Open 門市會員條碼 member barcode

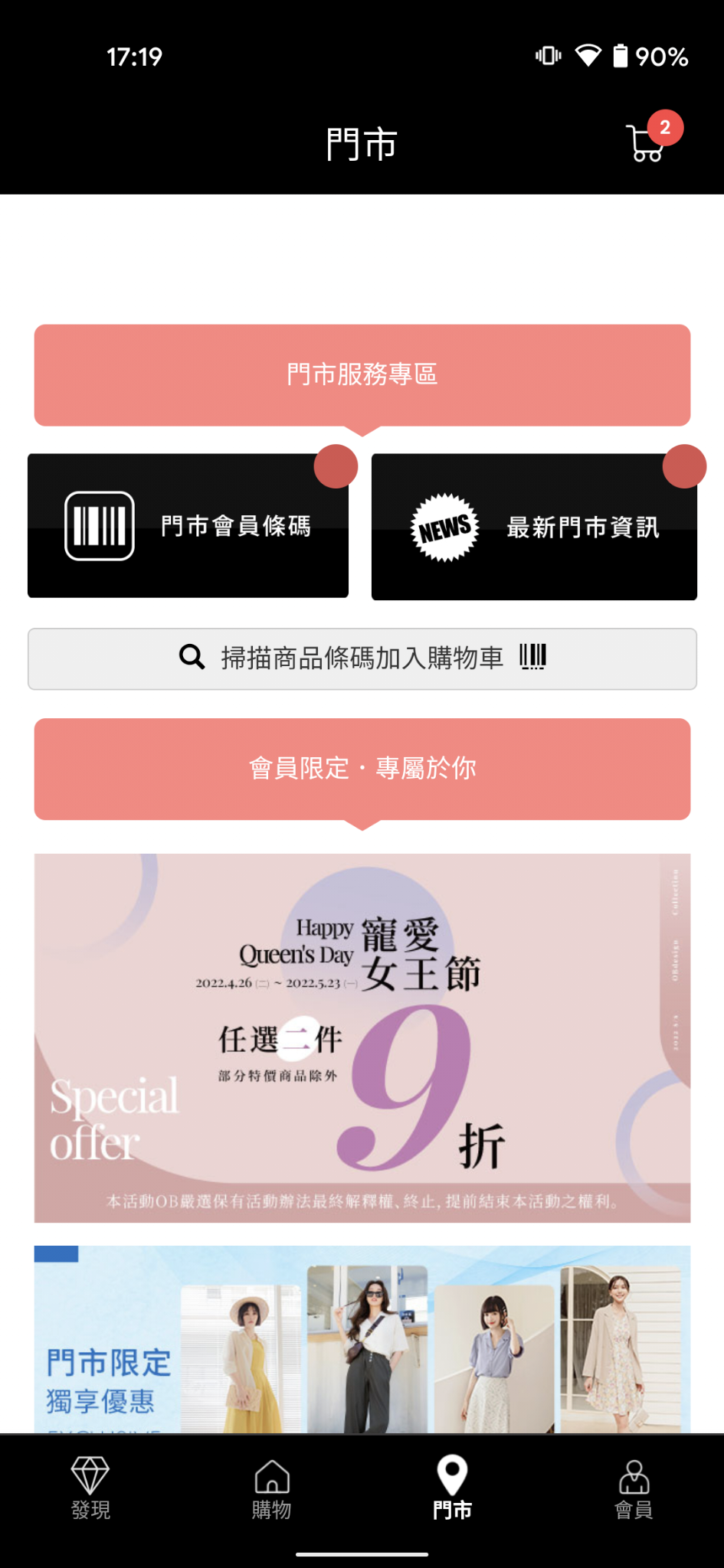tap(188, 526)
